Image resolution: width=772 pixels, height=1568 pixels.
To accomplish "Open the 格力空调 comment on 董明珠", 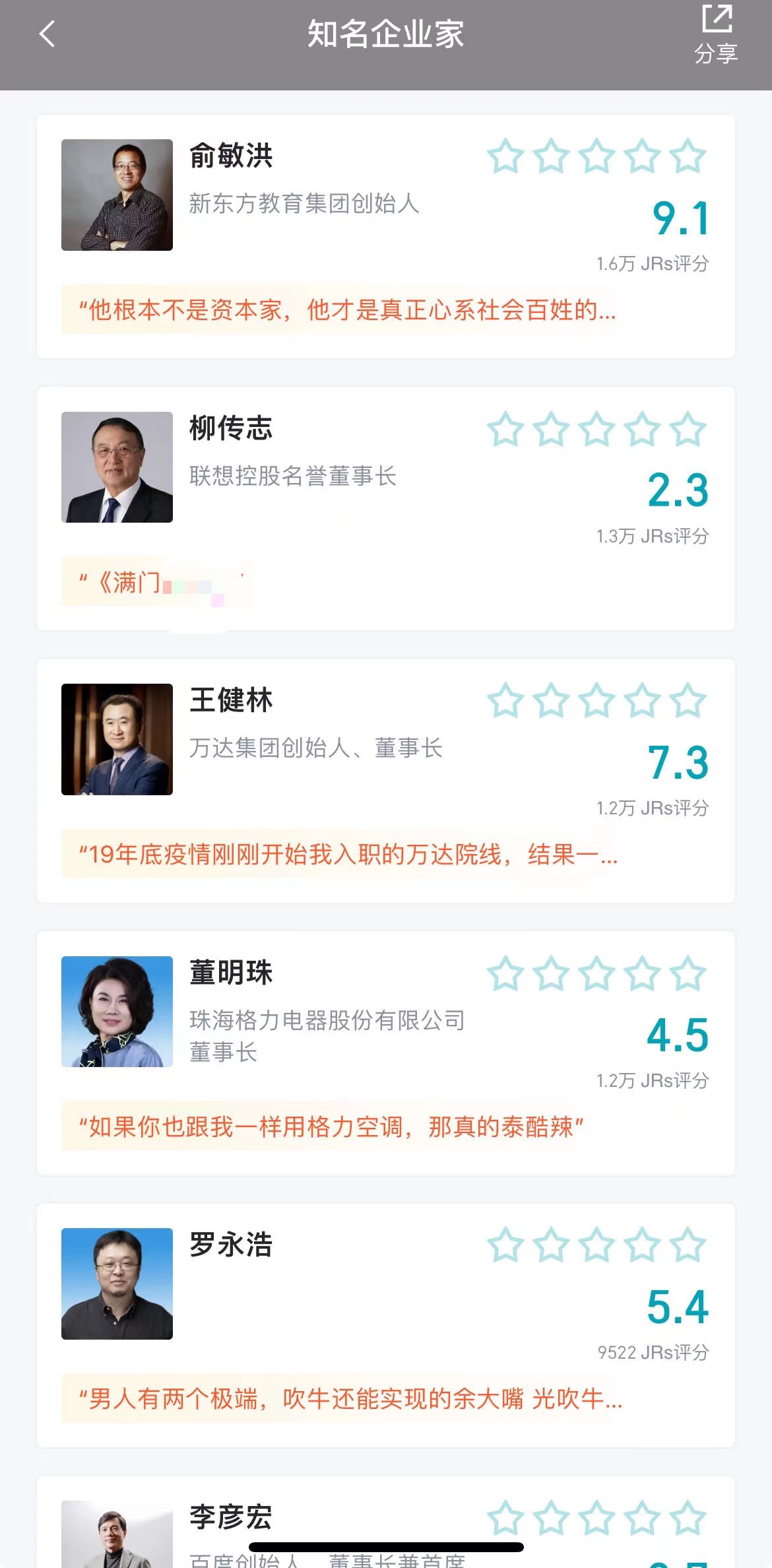I will 331,1127.
